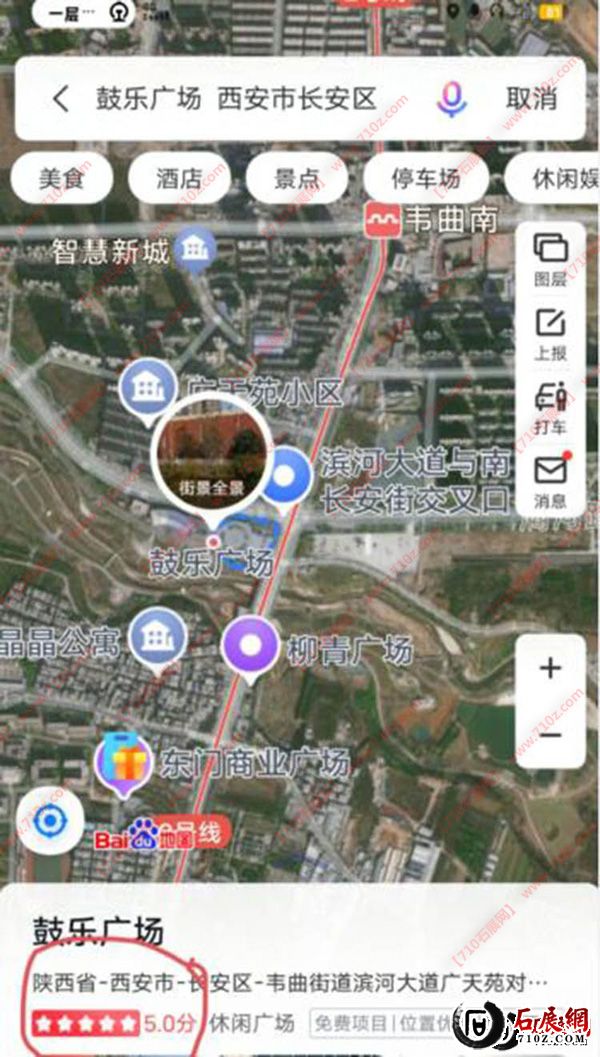The width and height of the screenshot is (600, 1057).
Task: Select the 停车场 filter chip
Action: coord(426,179)
